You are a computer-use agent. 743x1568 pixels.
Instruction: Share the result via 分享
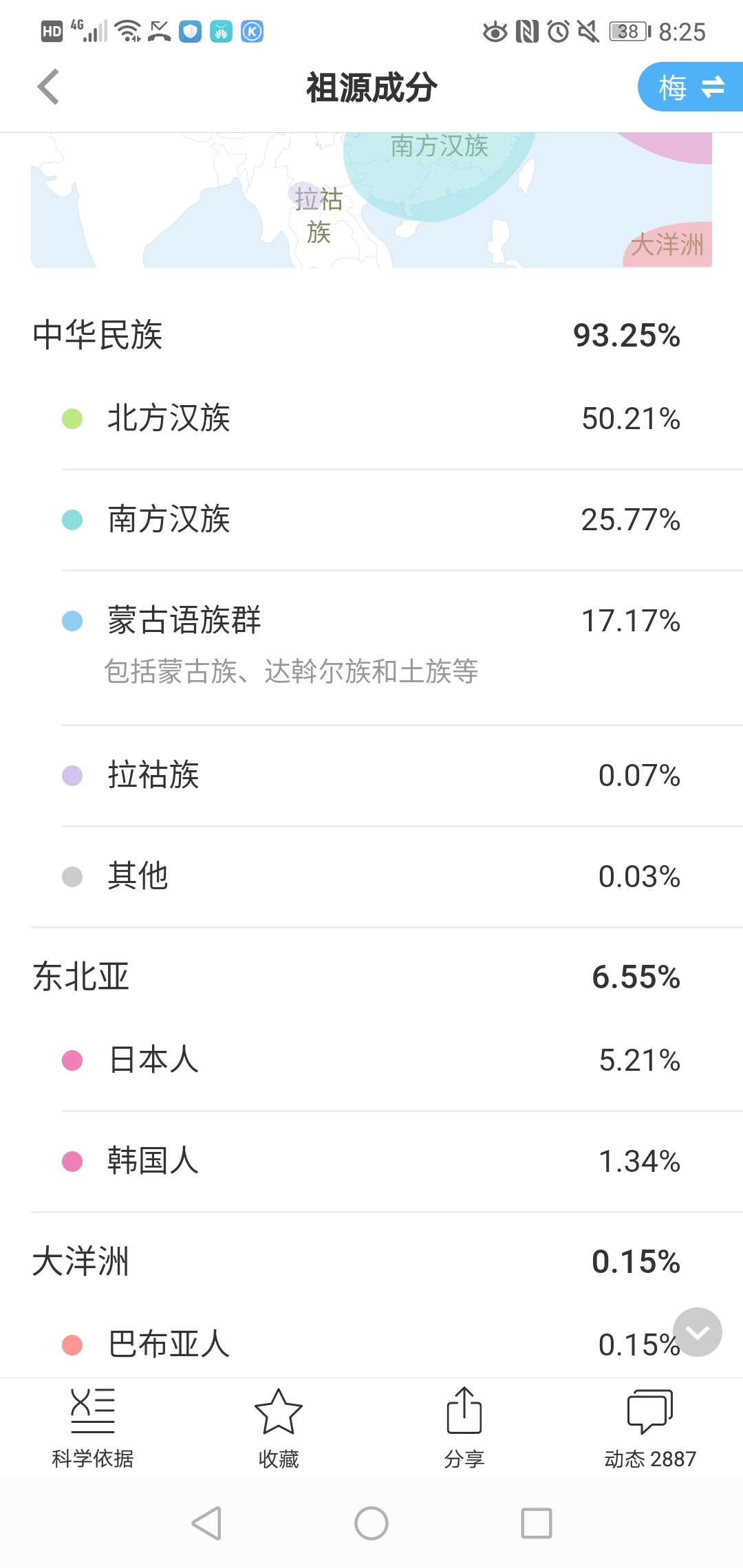[x=464, y=1428]
